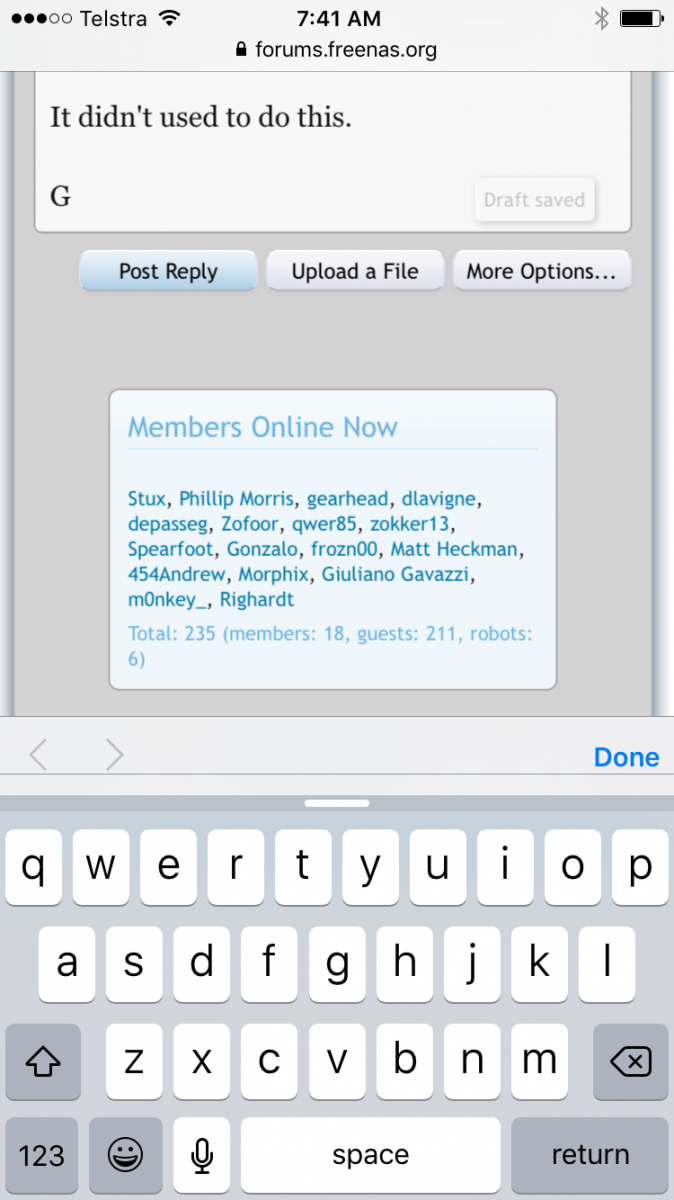
Task: Tap Upload a File
Action: click(x=354, y=272)
